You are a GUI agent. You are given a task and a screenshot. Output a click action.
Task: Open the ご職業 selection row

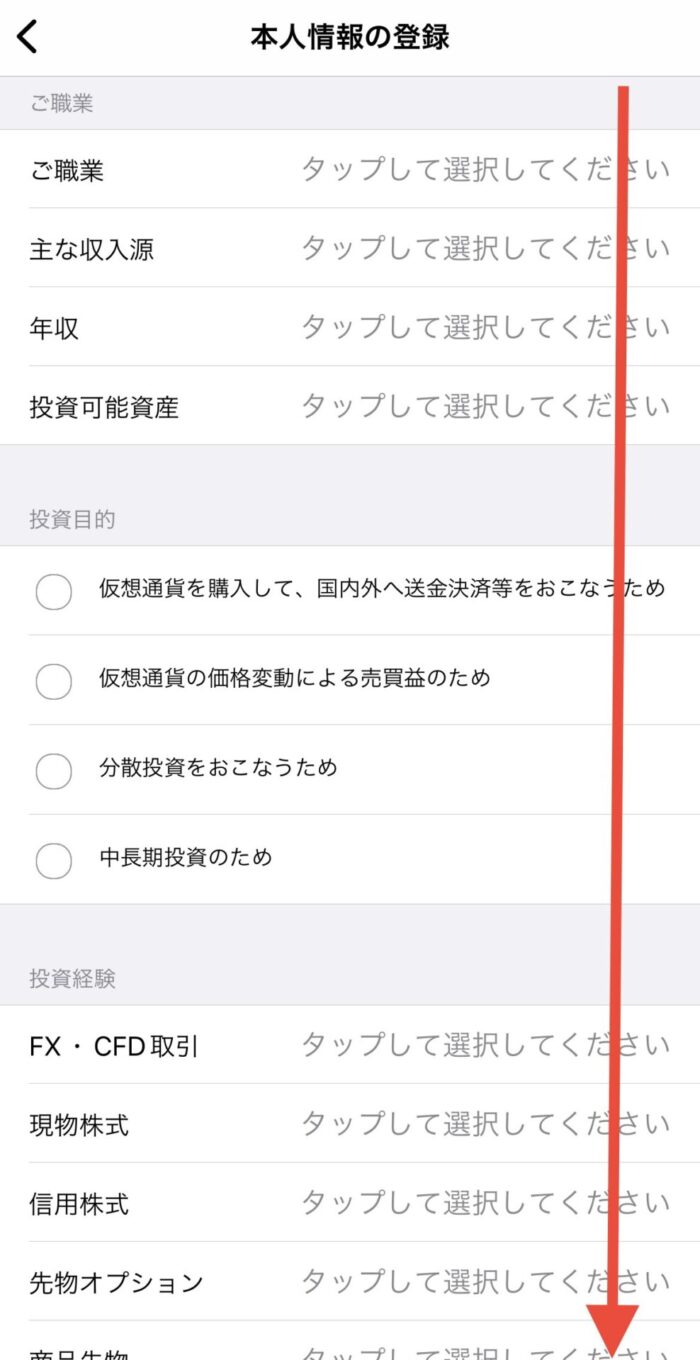350,169
